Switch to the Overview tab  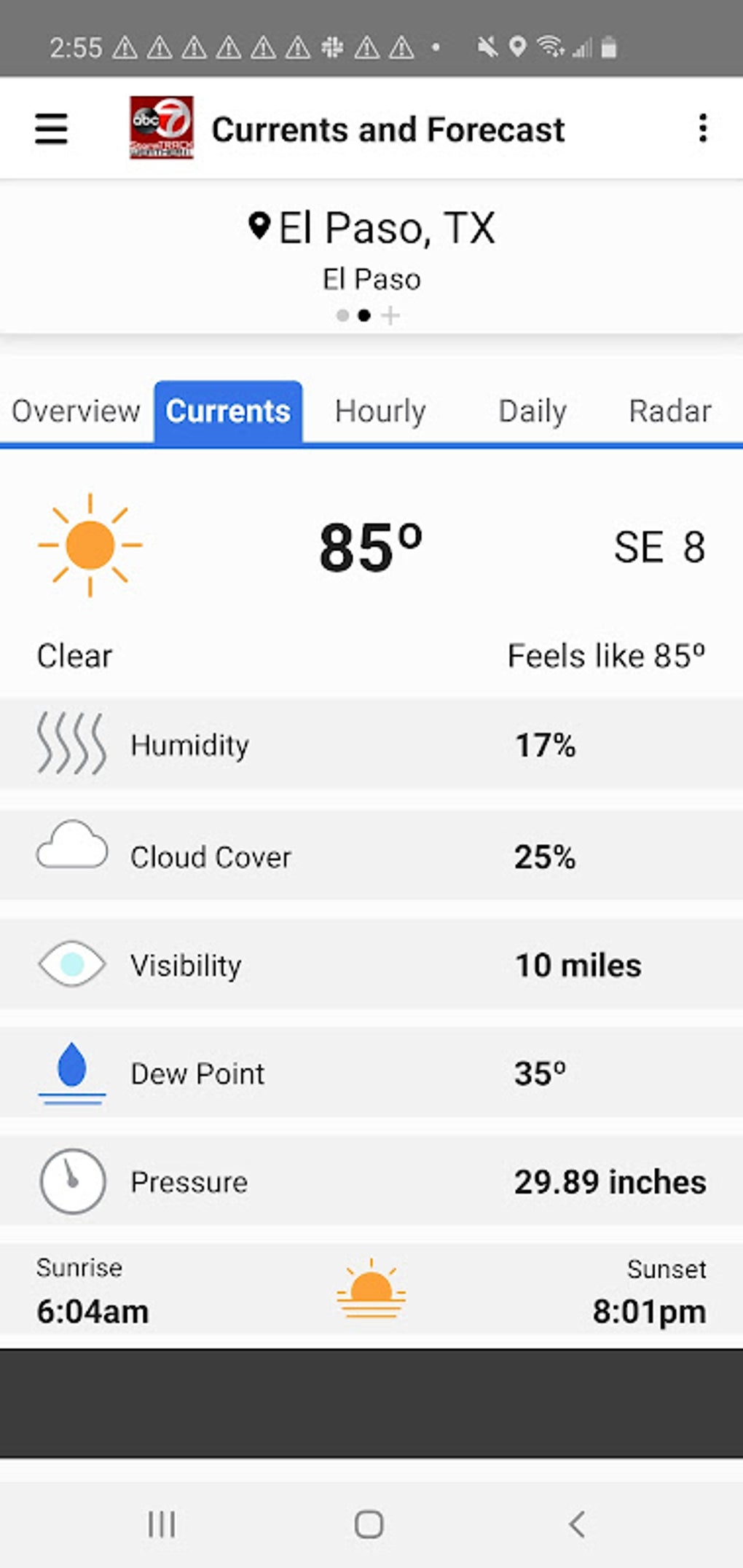(x=76, y=411)
